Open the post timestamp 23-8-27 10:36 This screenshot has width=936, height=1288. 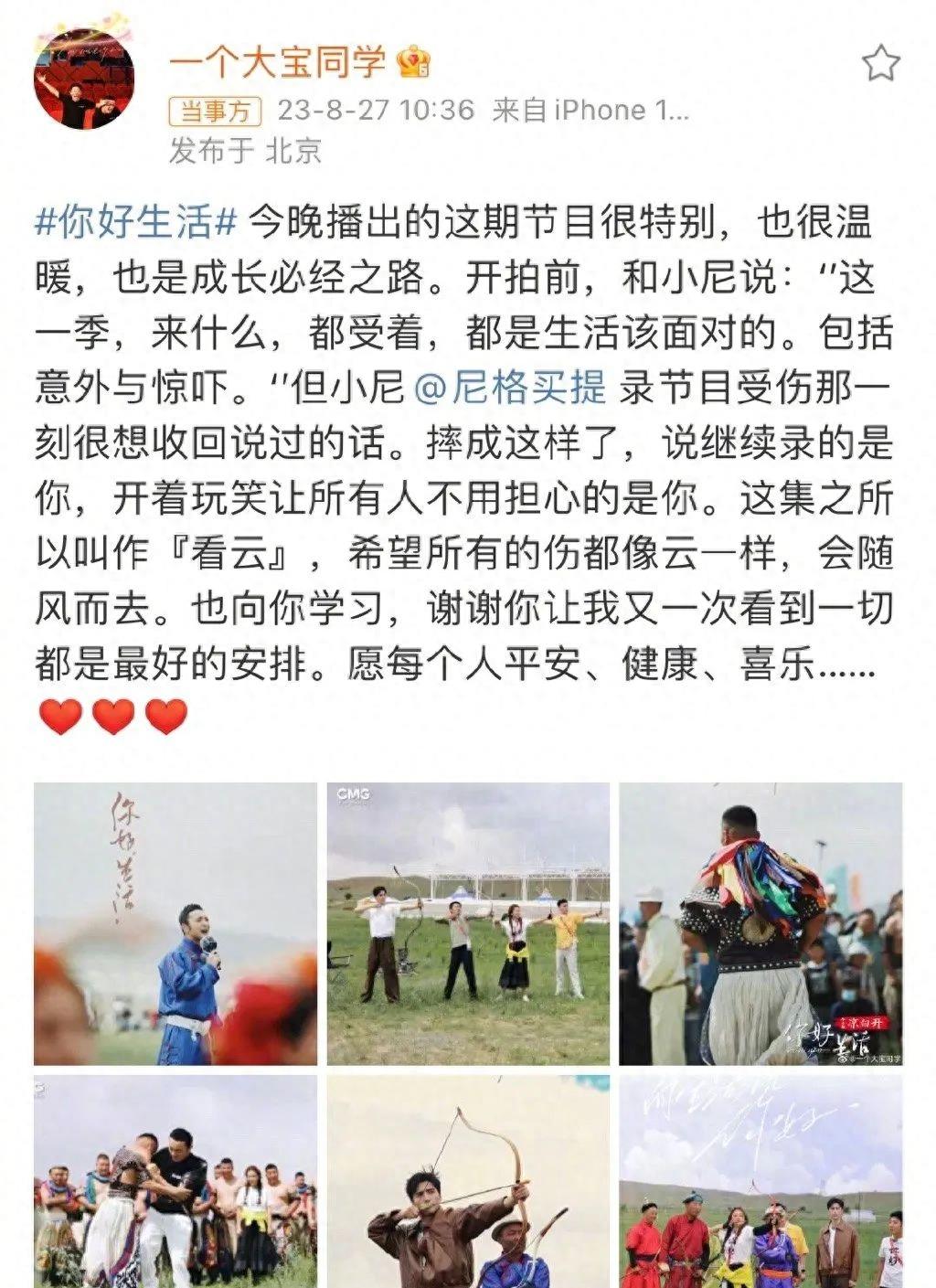[375, 108]
